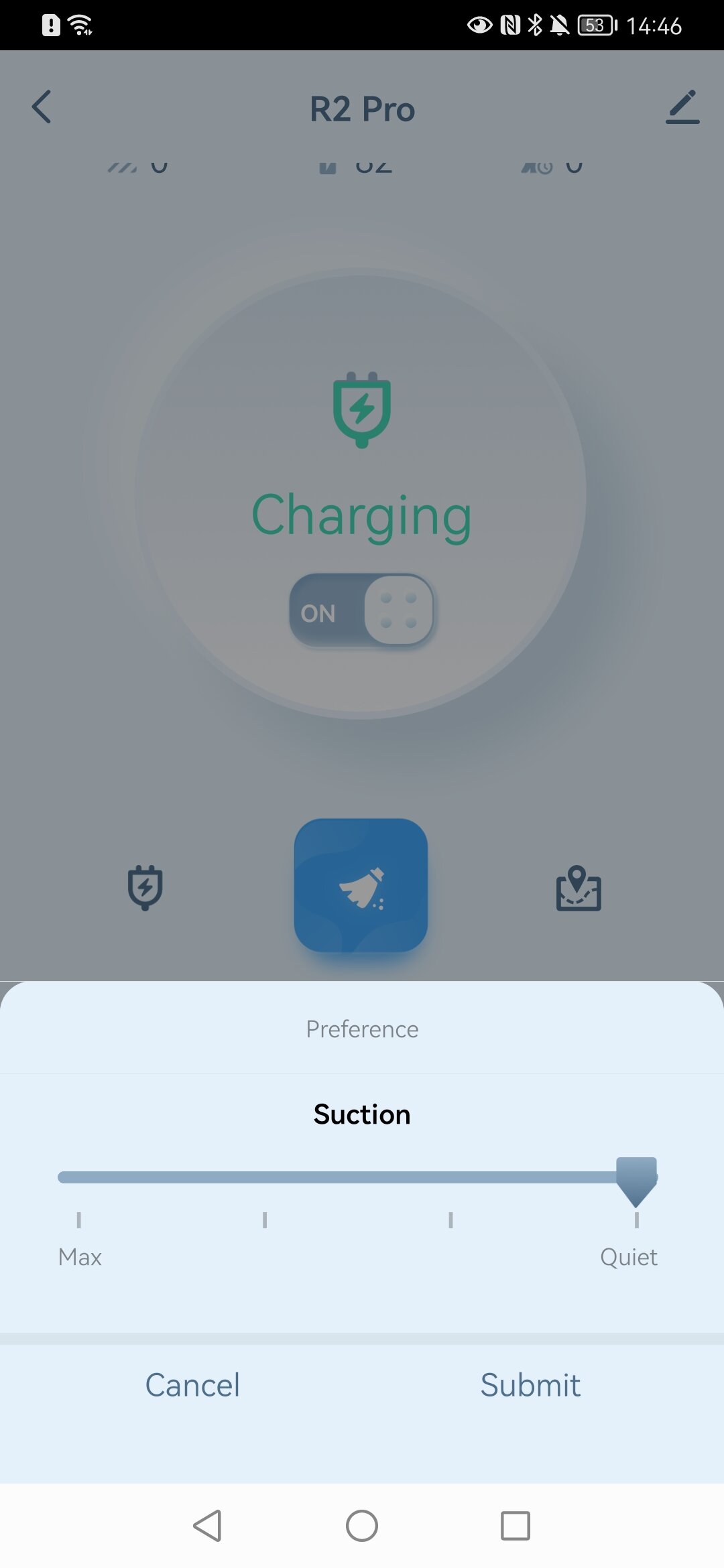Submit the suction preference
Image resolution: width=724 pixels, height=1568 pixels.
coord(530,1385)
